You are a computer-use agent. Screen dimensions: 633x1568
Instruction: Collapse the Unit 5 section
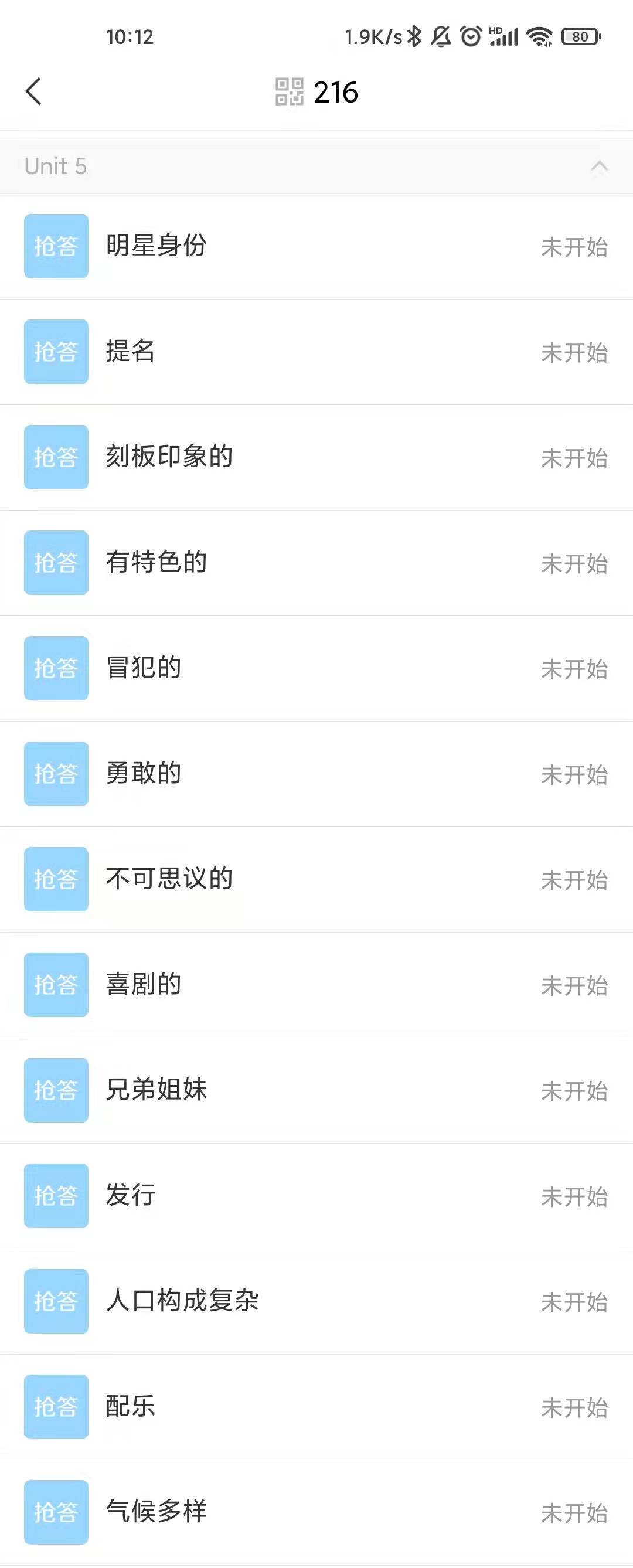coord(599,166)
